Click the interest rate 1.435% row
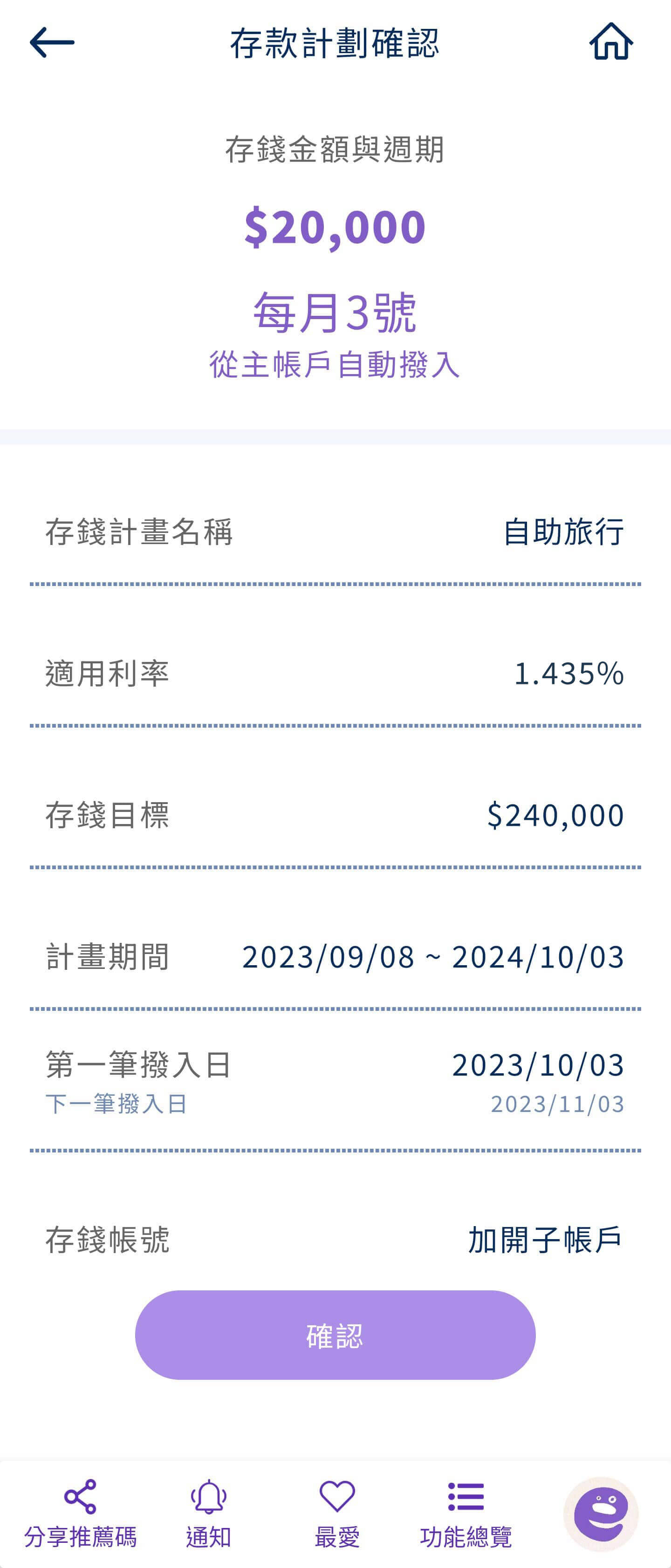Screen dimensions: 671x1568 point(570,673)
